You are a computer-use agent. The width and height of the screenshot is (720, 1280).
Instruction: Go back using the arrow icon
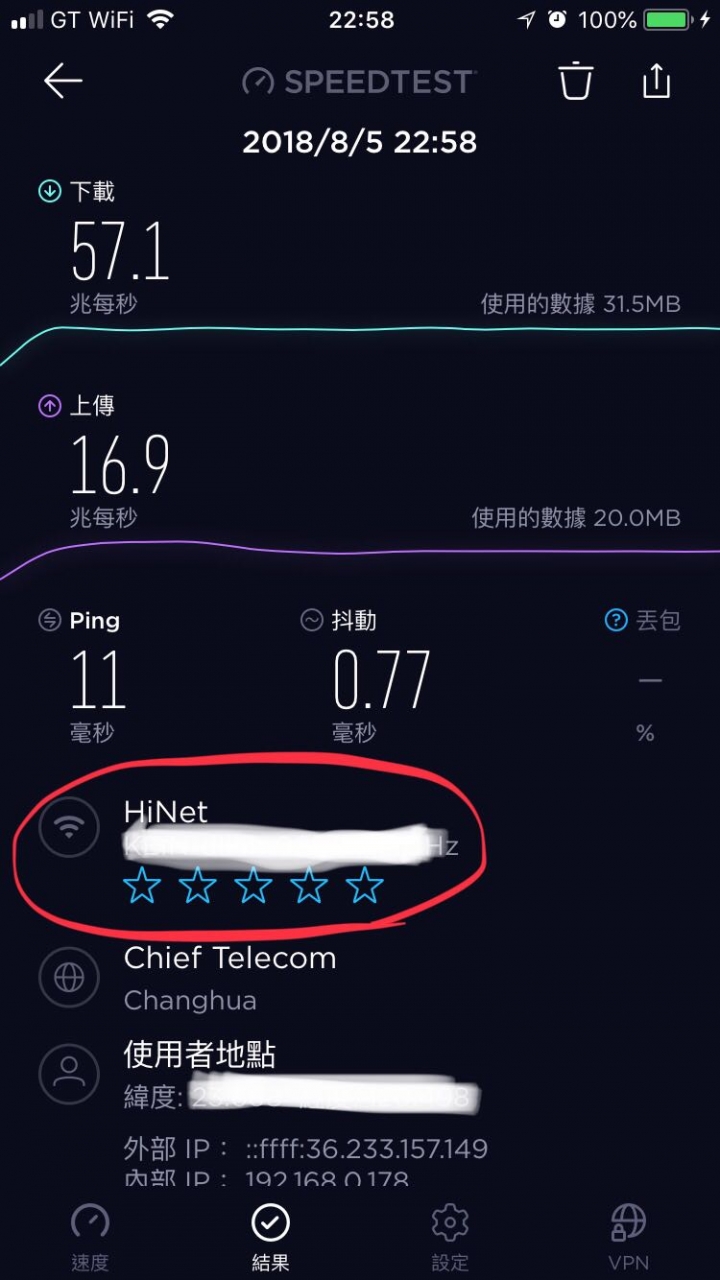62,82
